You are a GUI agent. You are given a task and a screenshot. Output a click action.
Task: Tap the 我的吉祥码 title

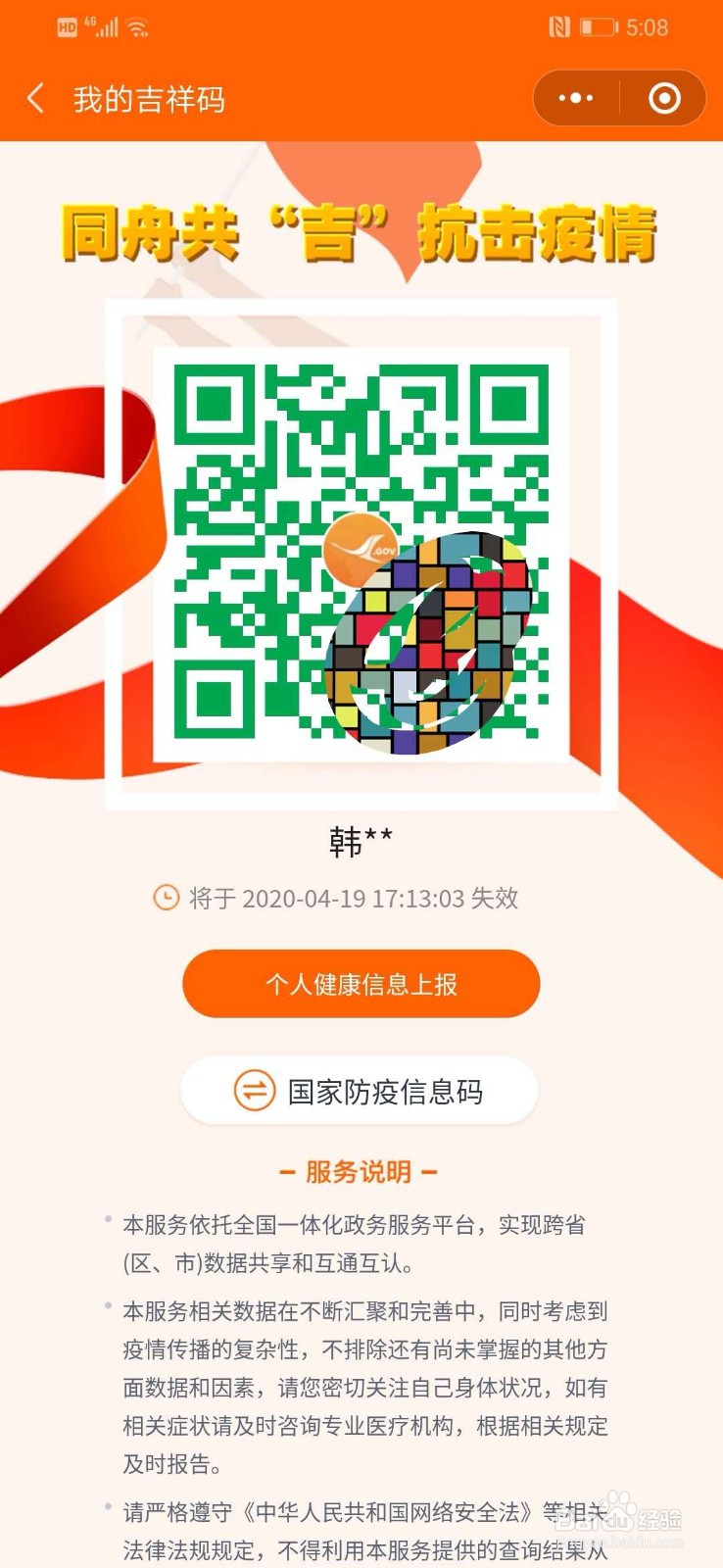[x=151, y=98]
